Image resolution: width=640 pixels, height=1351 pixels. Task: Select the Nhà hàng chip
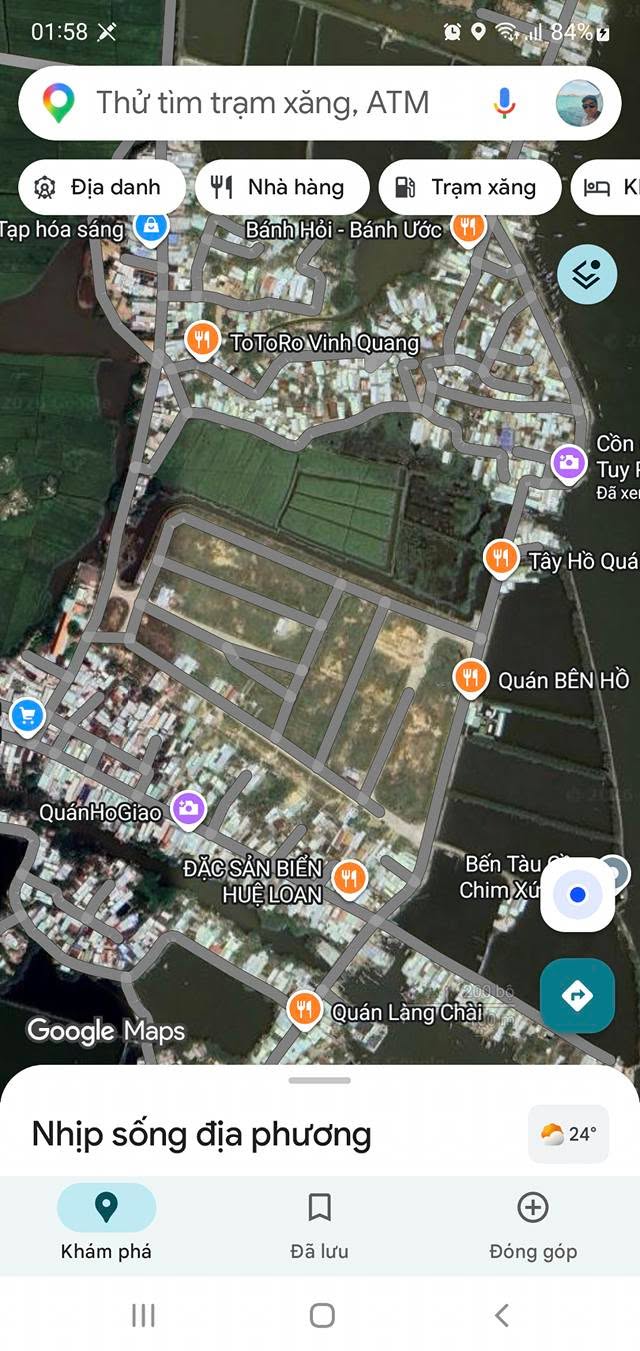[281, 187]
